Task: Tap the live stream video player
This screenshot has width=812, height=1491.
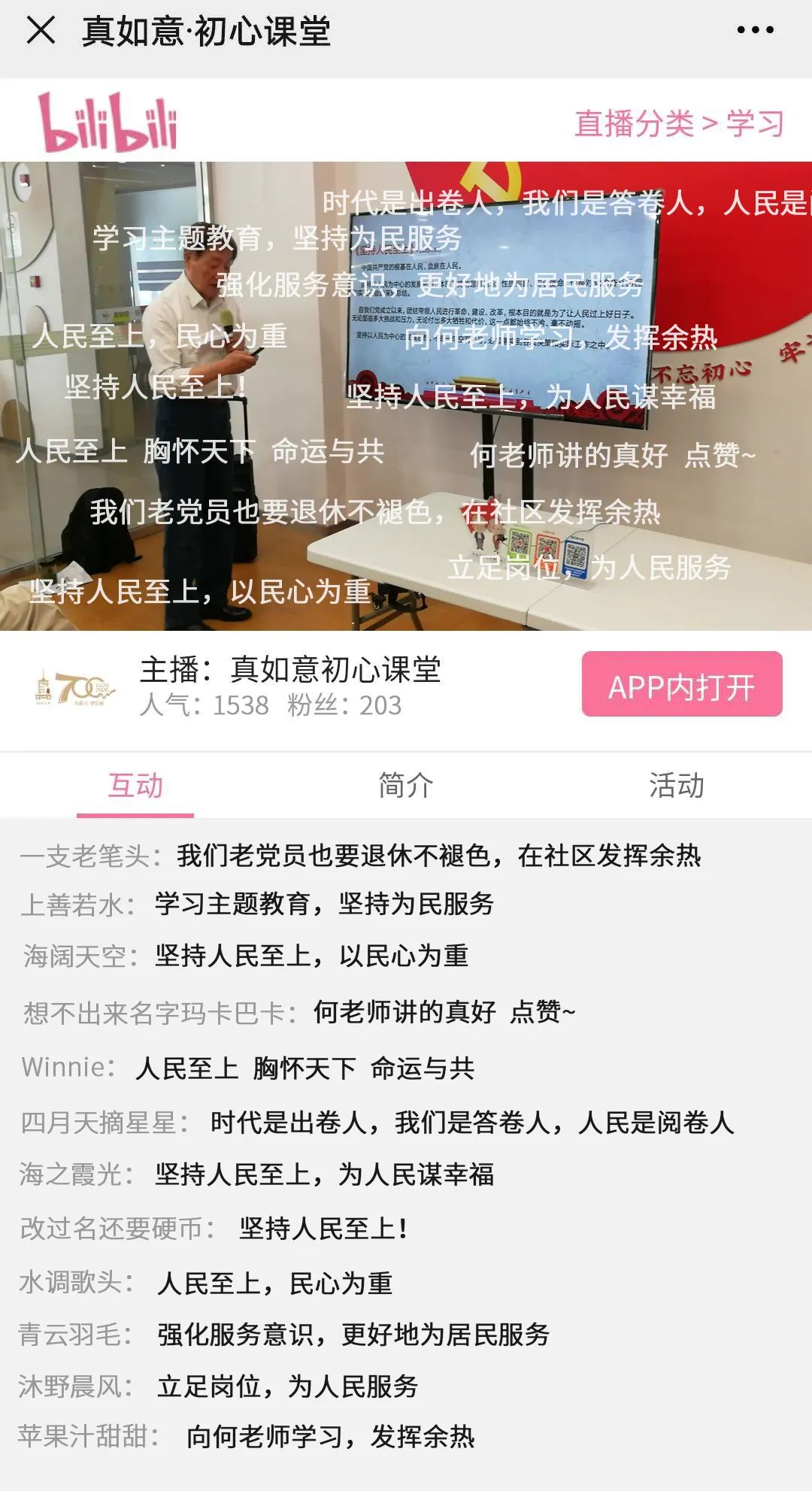Action: (406, 396)
